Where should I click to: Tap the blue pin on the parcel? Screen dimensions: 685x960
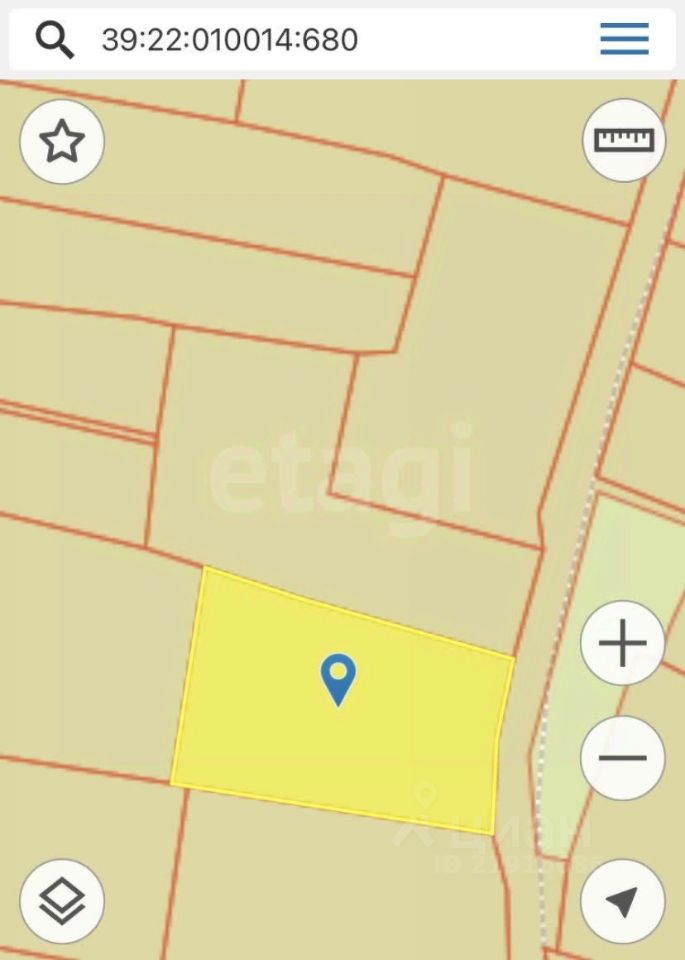pyautogui.click(x=338, y=678)
